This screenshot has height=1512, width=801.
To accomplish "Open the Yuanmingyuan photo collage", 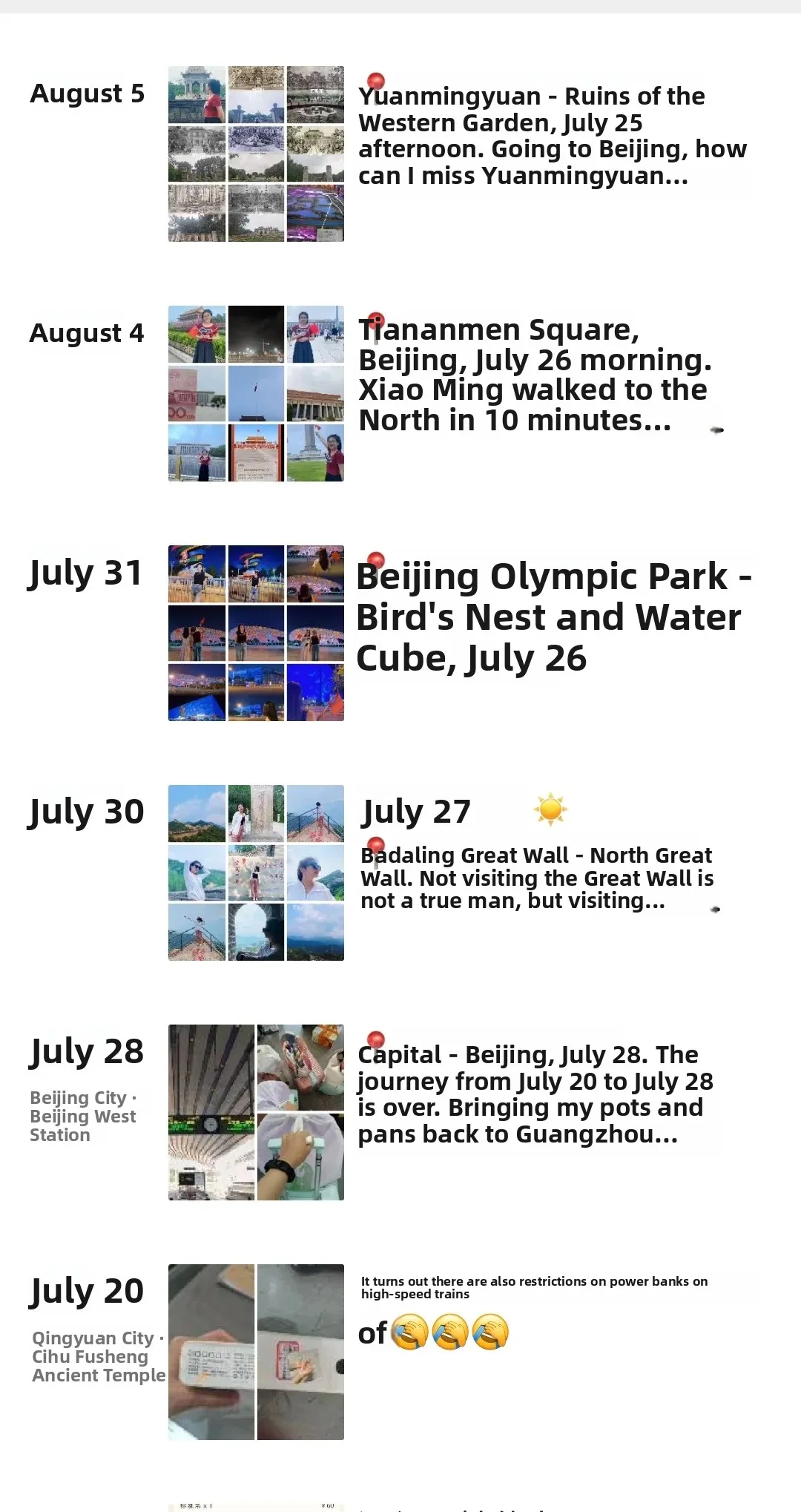I will (256, 154).
